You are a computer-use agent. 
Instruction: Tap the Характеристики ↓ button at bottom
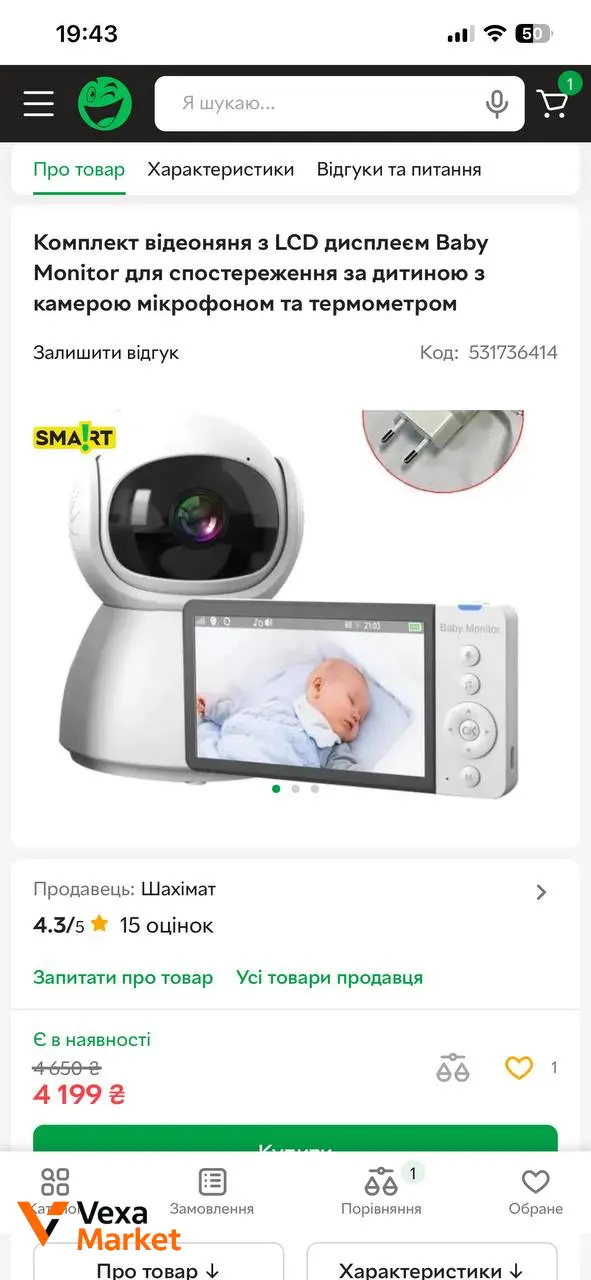(431, 1264)
